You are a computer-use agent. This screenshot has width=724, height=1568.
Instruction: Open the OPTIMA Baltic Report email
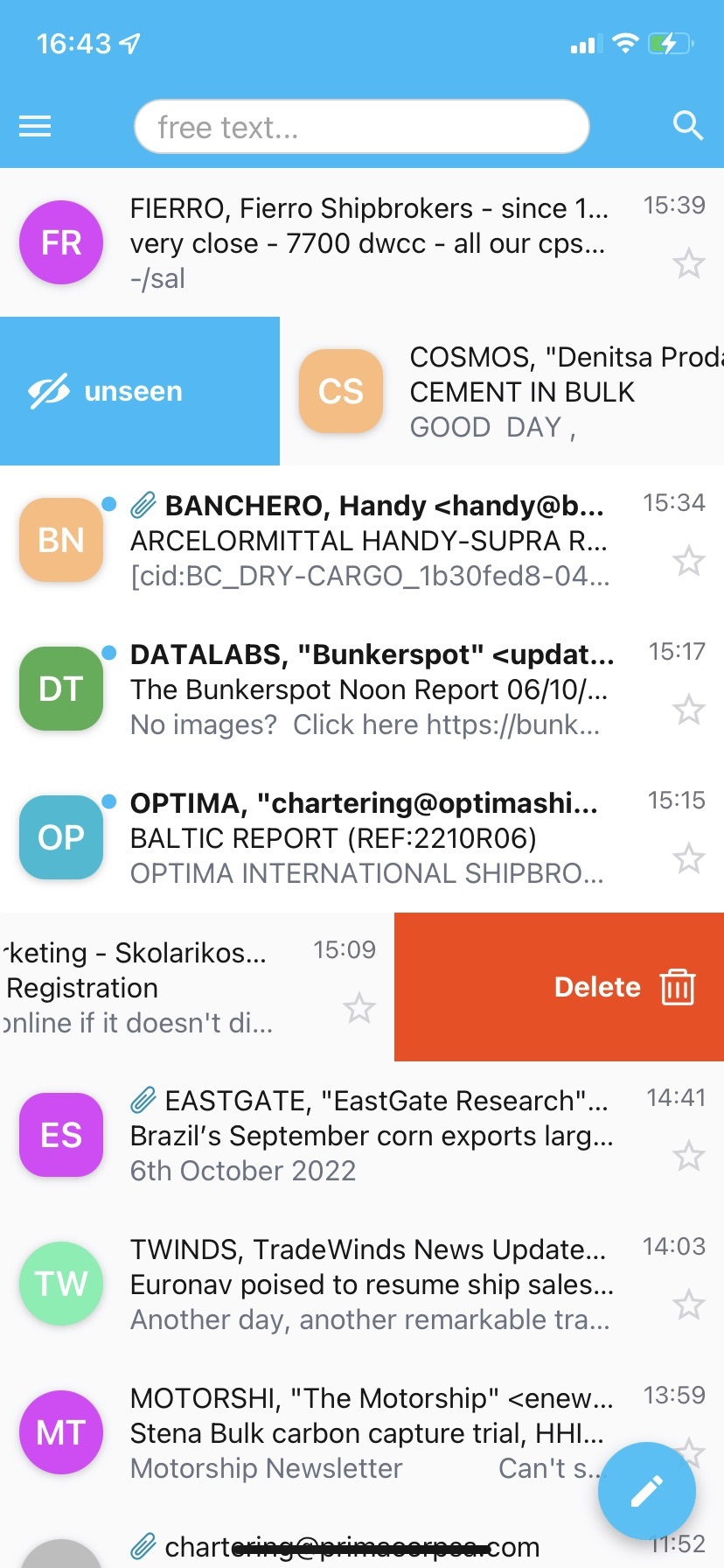367,837
